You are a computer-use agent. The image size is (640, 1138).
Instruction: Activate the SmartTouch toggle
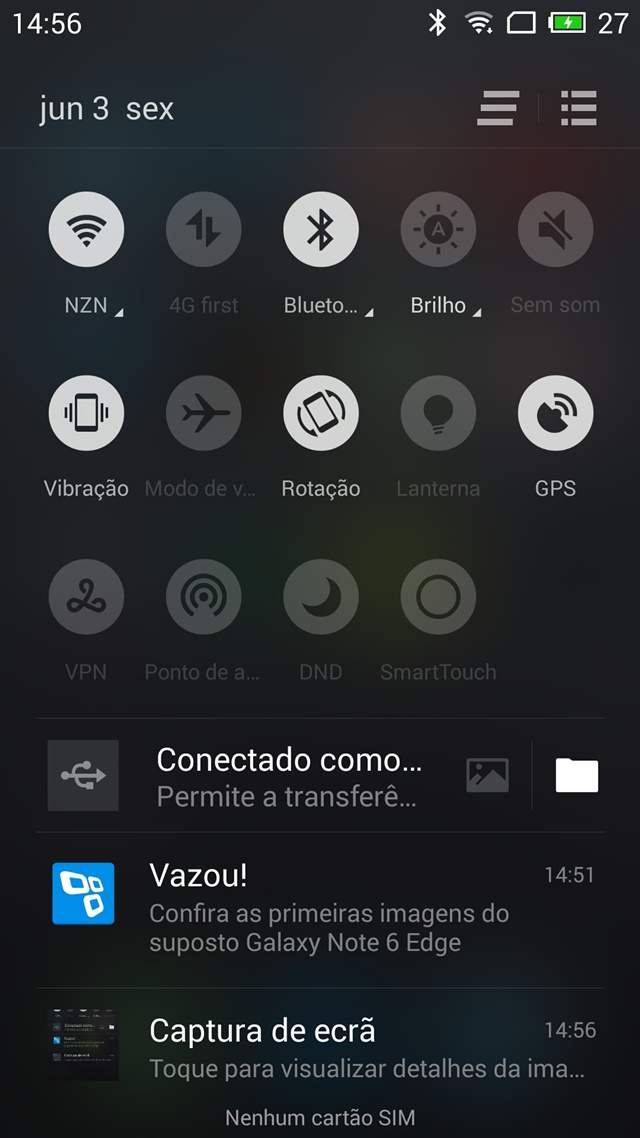tap(438, 597)
